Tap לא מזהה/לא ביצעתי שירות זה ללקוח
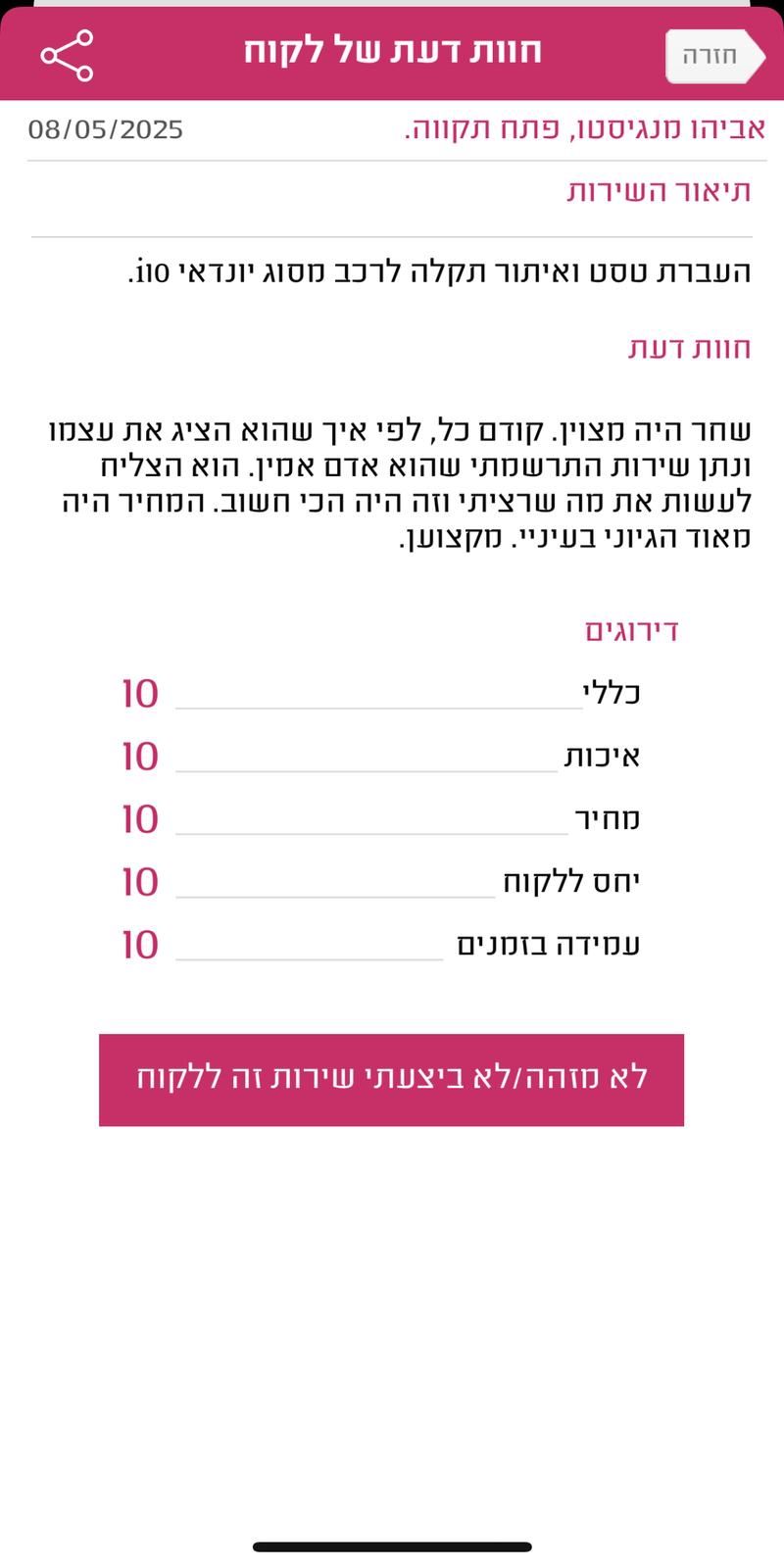The height and width of the screenshot is (1568, 784). tap(391, 1079)
